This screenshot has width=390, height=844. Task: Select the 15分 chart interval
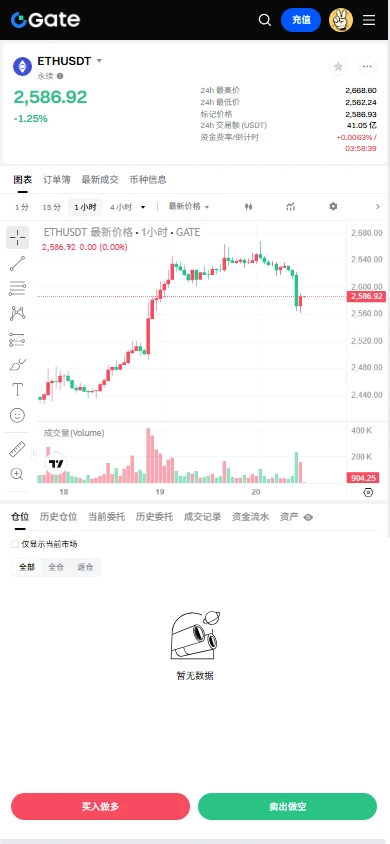(x=52, y=207)
